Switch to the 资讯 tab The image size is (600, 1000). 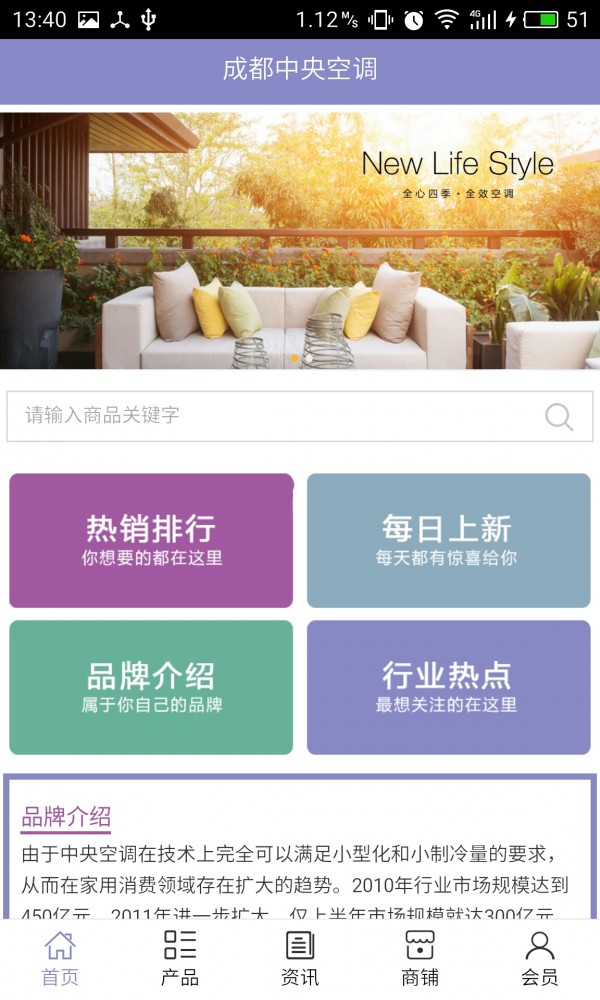click(x=300, y=957)
